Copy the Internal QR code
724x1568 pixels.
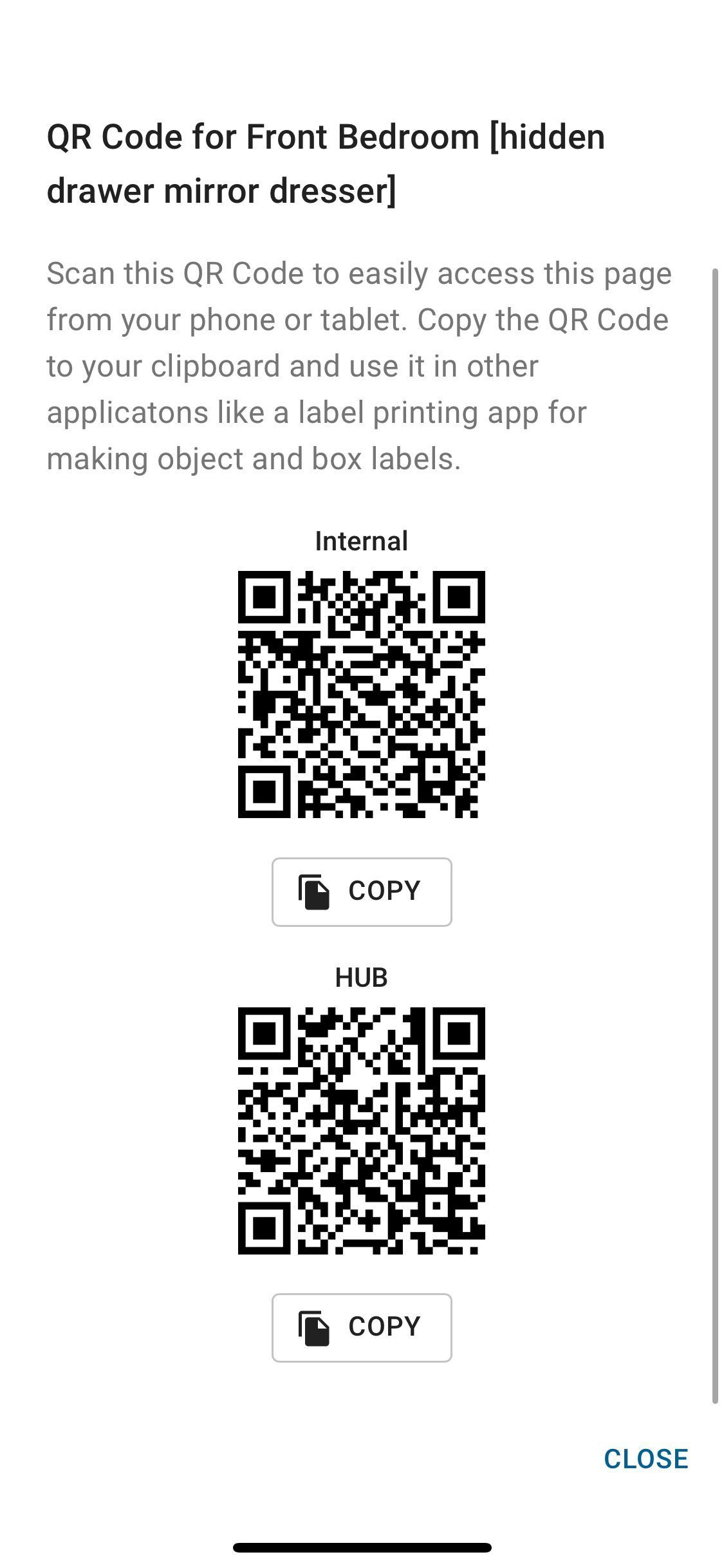pos(361,891)
